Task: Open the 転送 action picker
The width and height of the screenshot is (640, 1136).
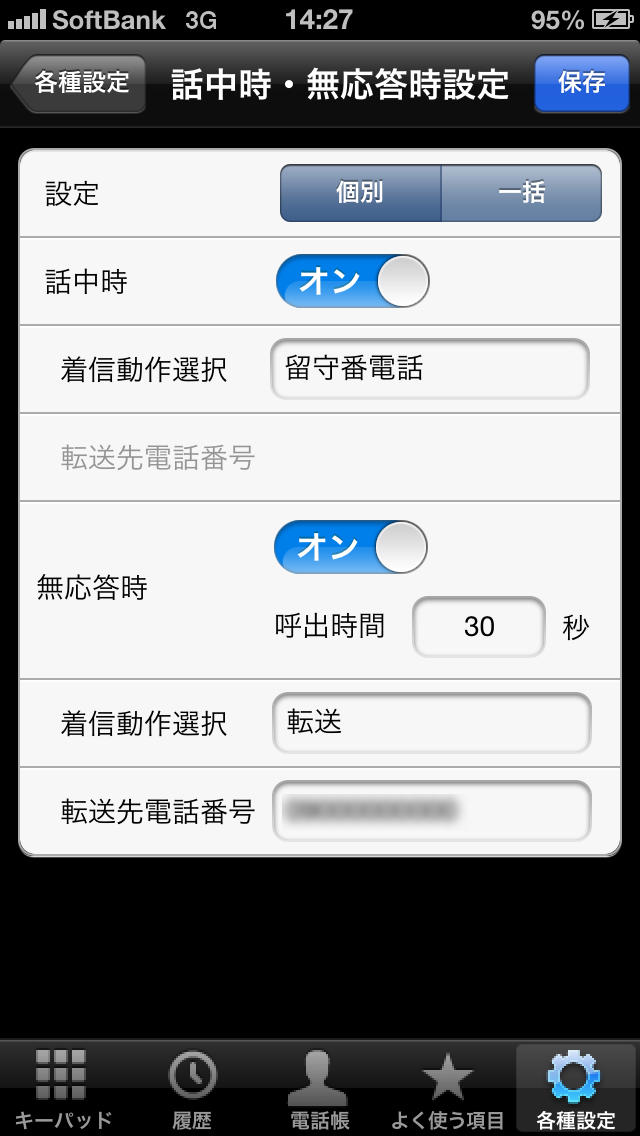Action: coord(431,723)
